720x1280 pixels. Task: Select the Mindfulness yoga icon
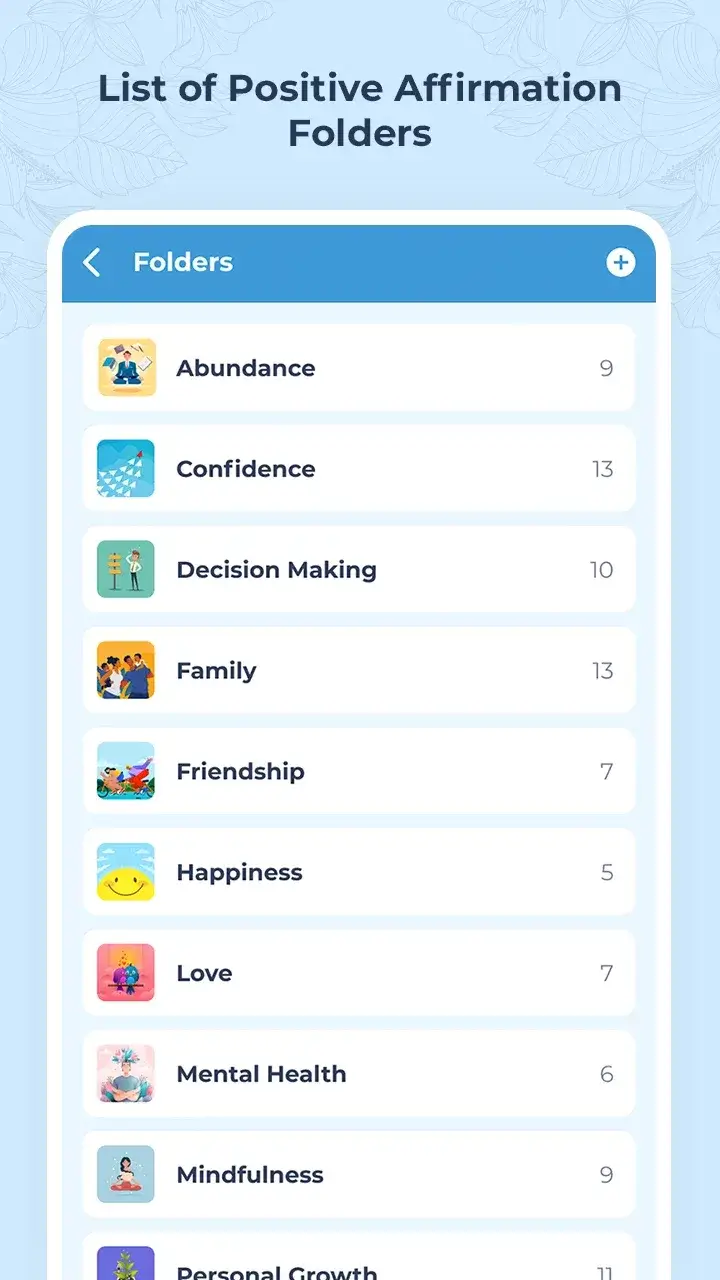[125, 1175]
